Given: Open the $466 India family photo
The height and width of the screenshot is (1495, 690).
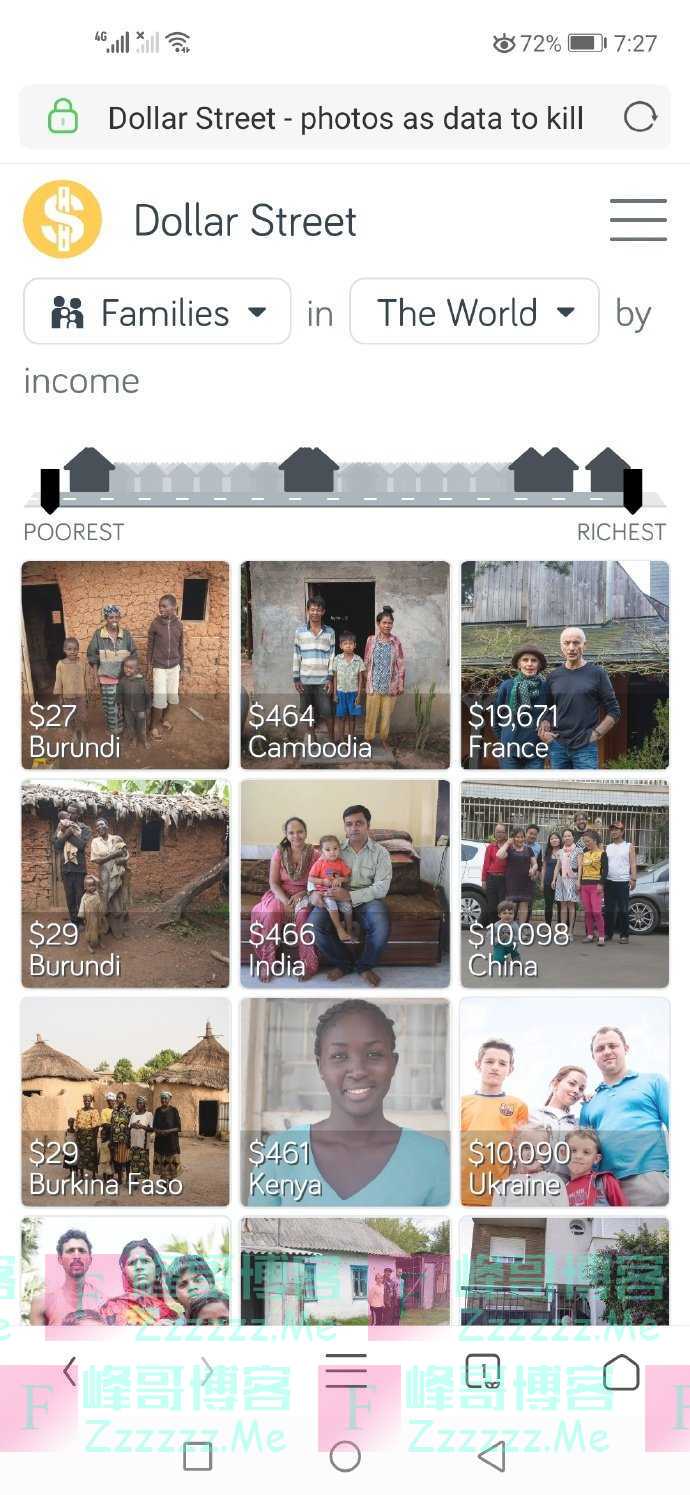Looking at the screenshot, I should [x=345, y=884].
